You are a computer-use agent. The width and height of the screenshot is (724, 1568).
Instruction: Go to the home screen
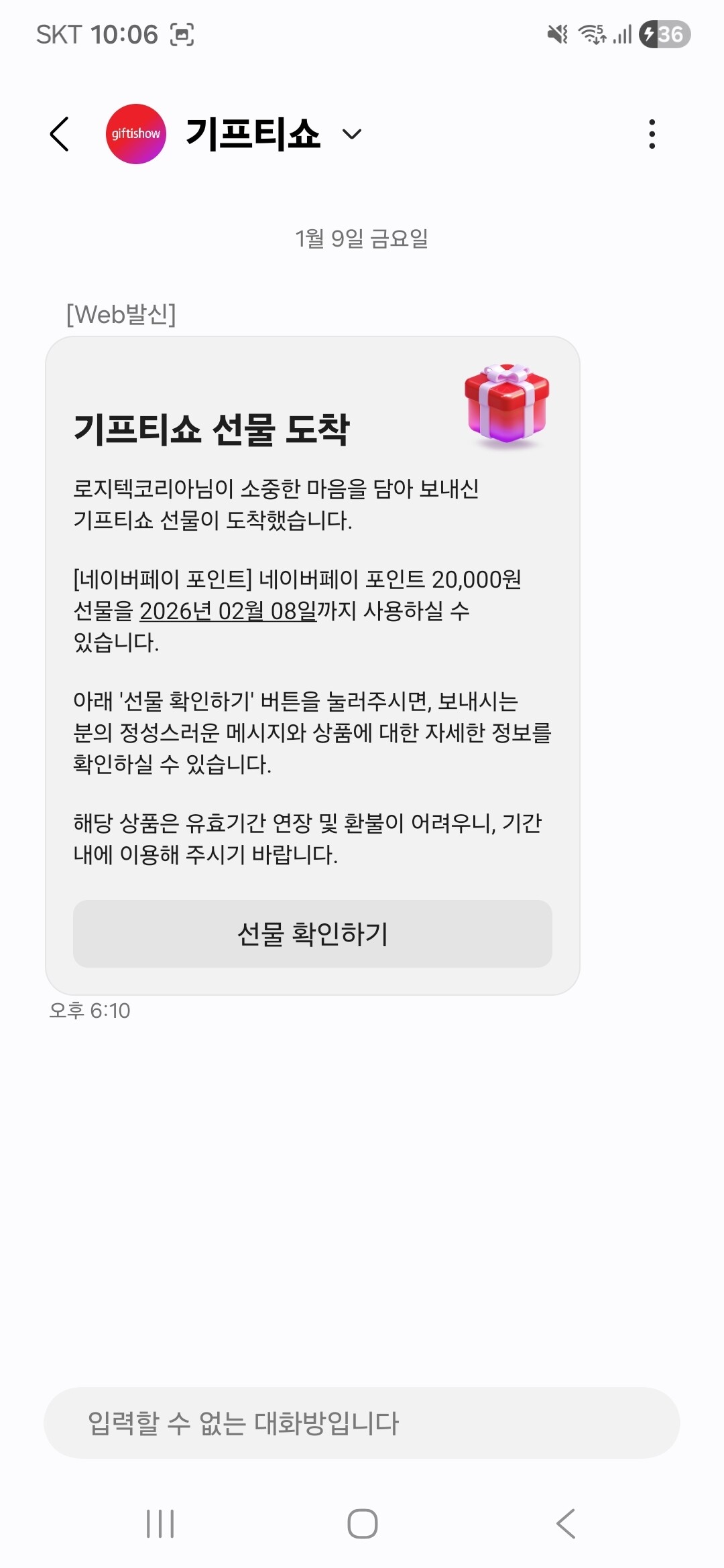tap(362, 1524)
